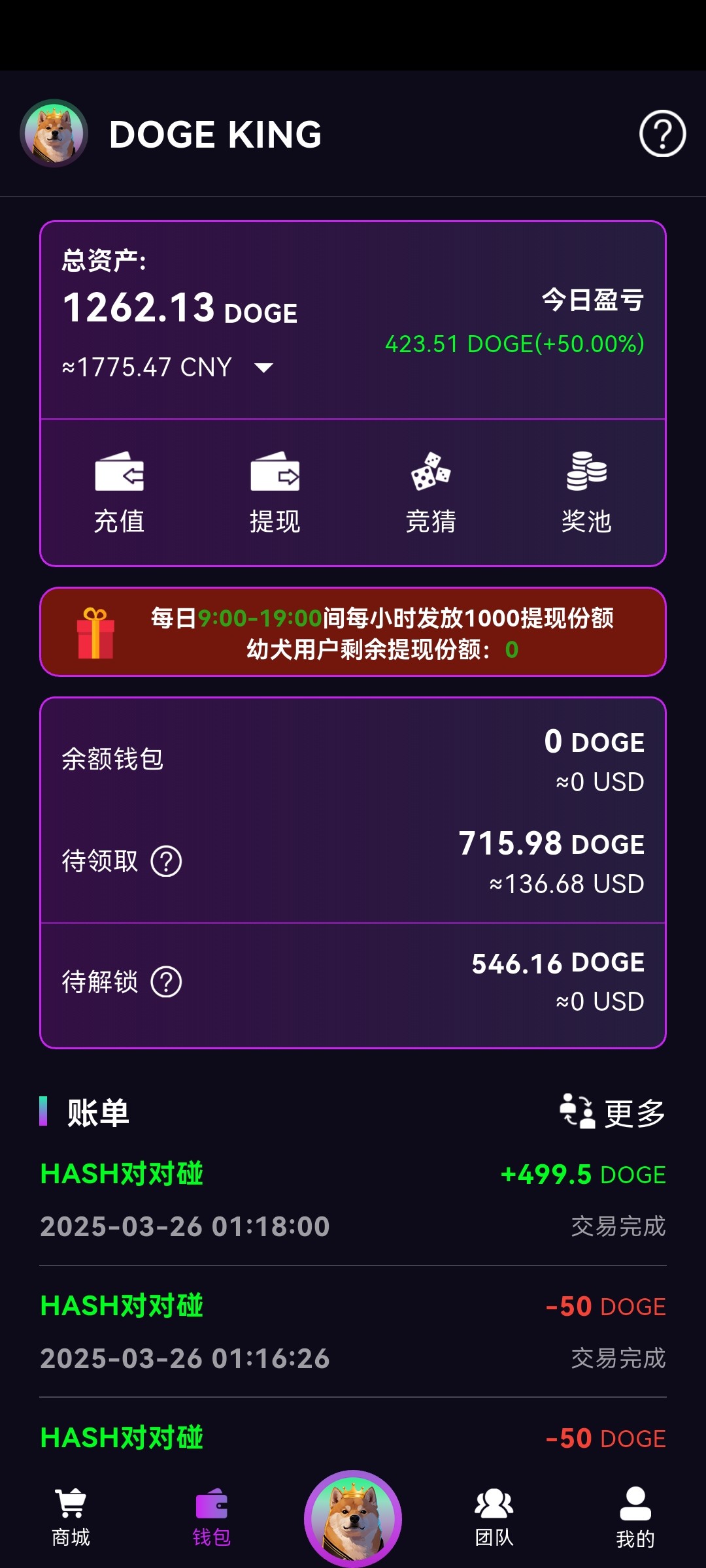
Task: Tap 更多 to see more bills
Action: (x=613, y=1113)
